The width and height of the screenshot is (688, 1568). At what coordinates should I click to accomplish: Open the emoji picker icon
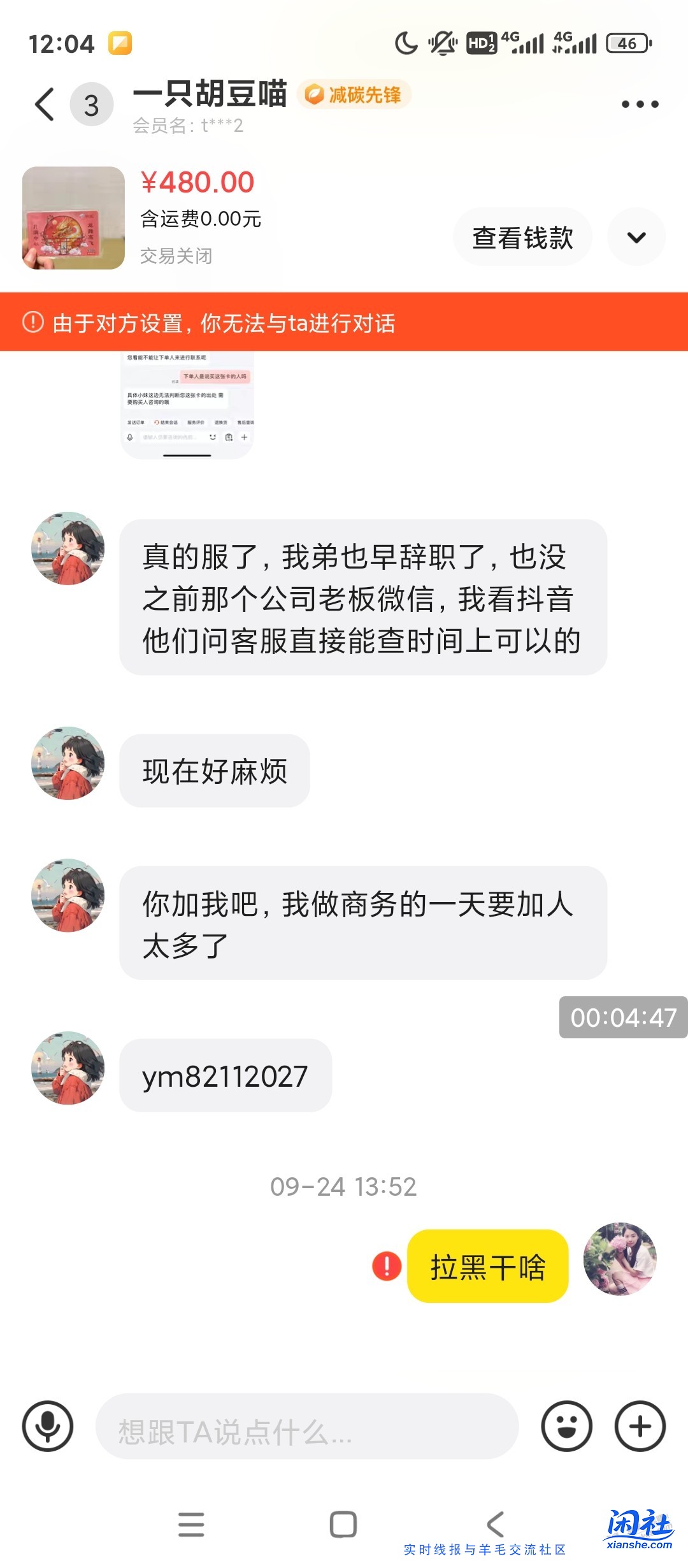(566, 1425)
